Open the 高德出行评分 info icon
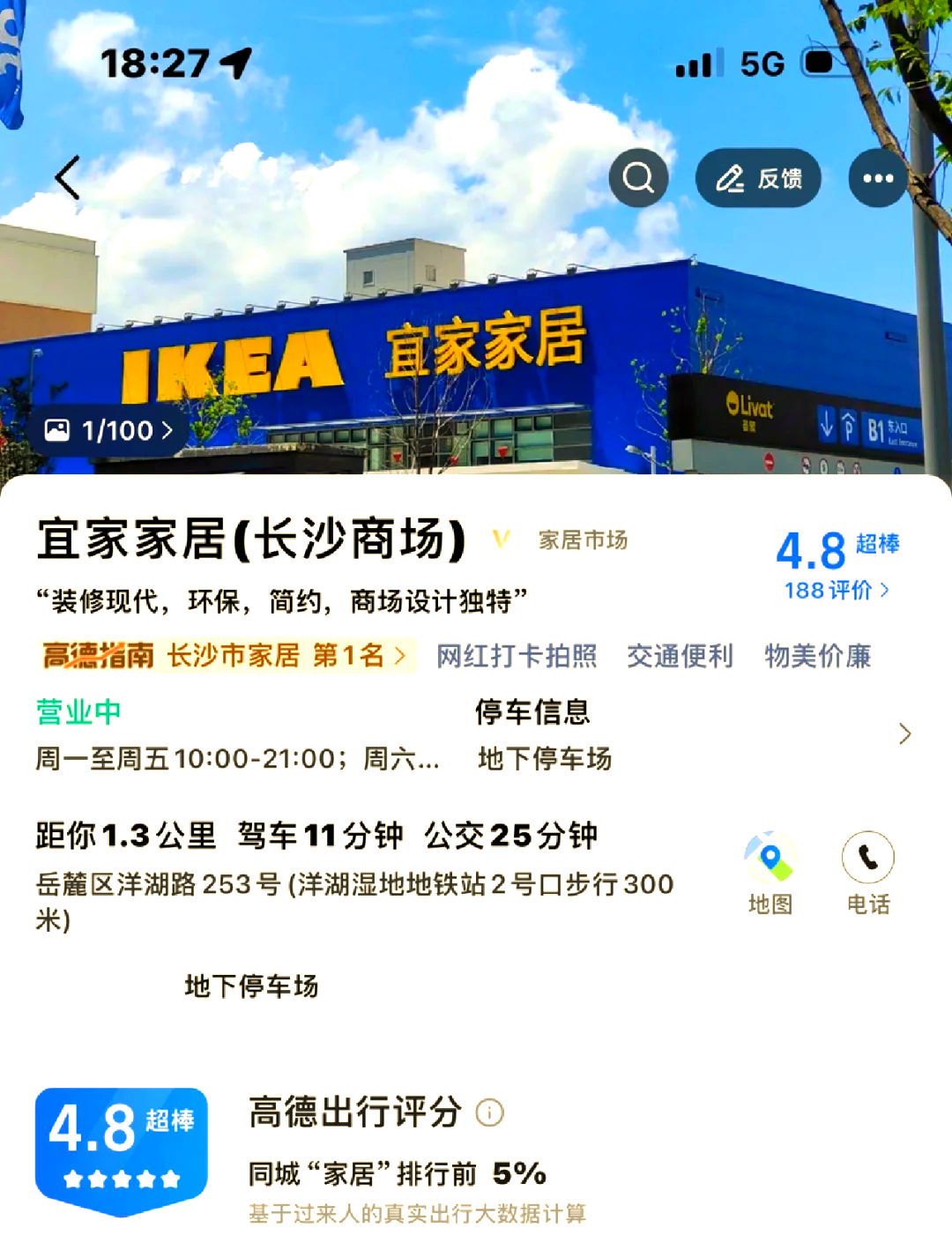Image resolution: width=952 pixels, height=1243 pixels. 489,1113
